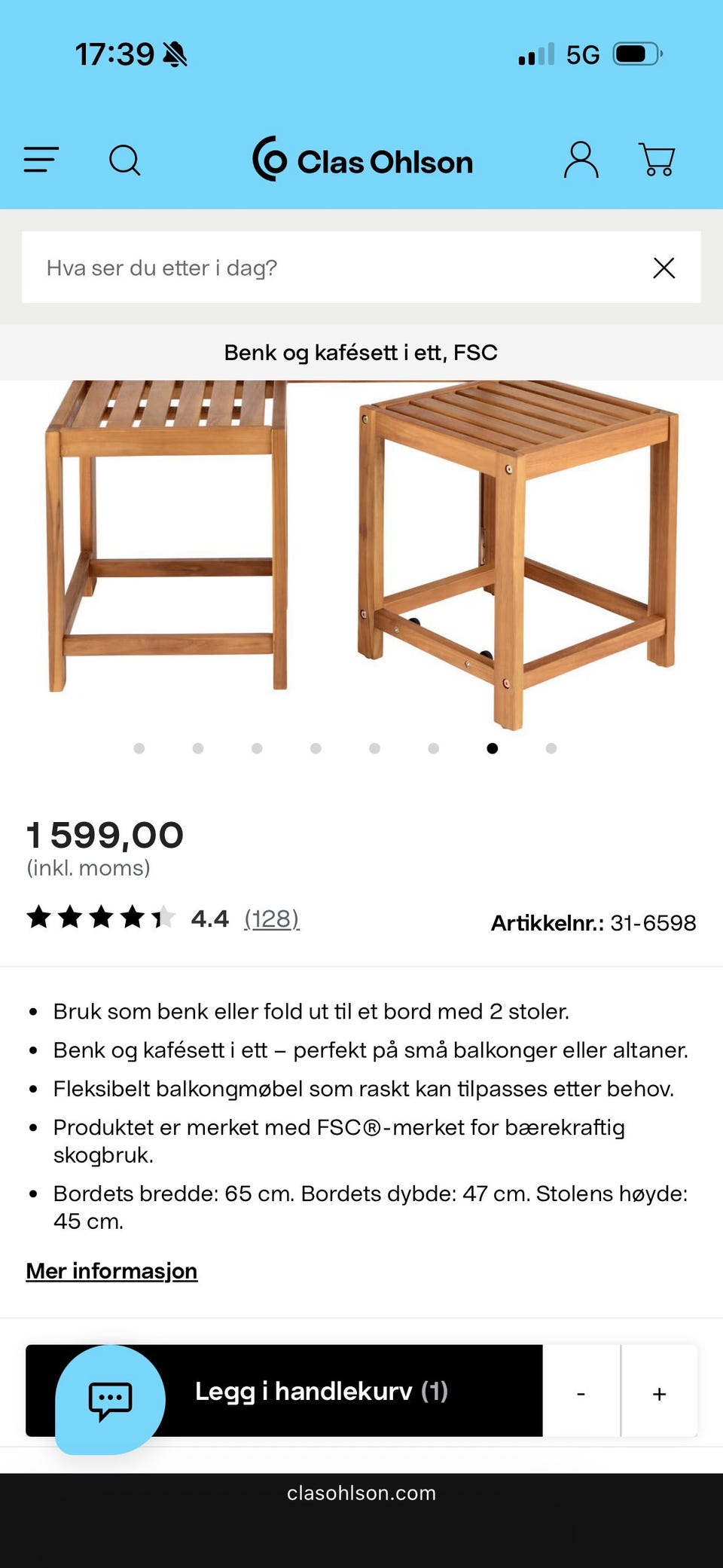
Task: Open the reviews via the (128) link
Action: pyautogui.click(x=270, y=918)
